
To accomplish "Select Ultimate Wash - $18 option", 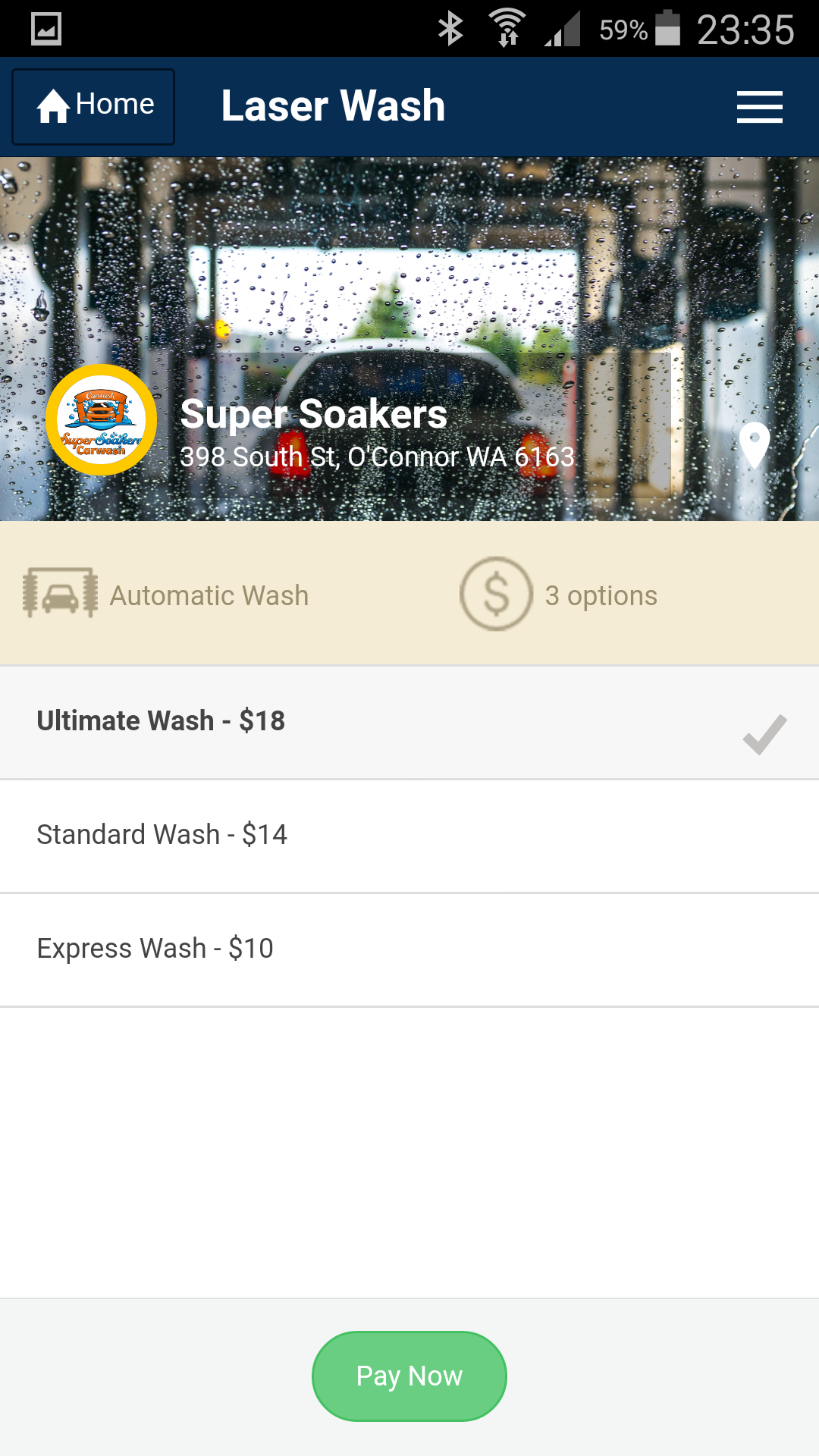I will tap(409, 722).
